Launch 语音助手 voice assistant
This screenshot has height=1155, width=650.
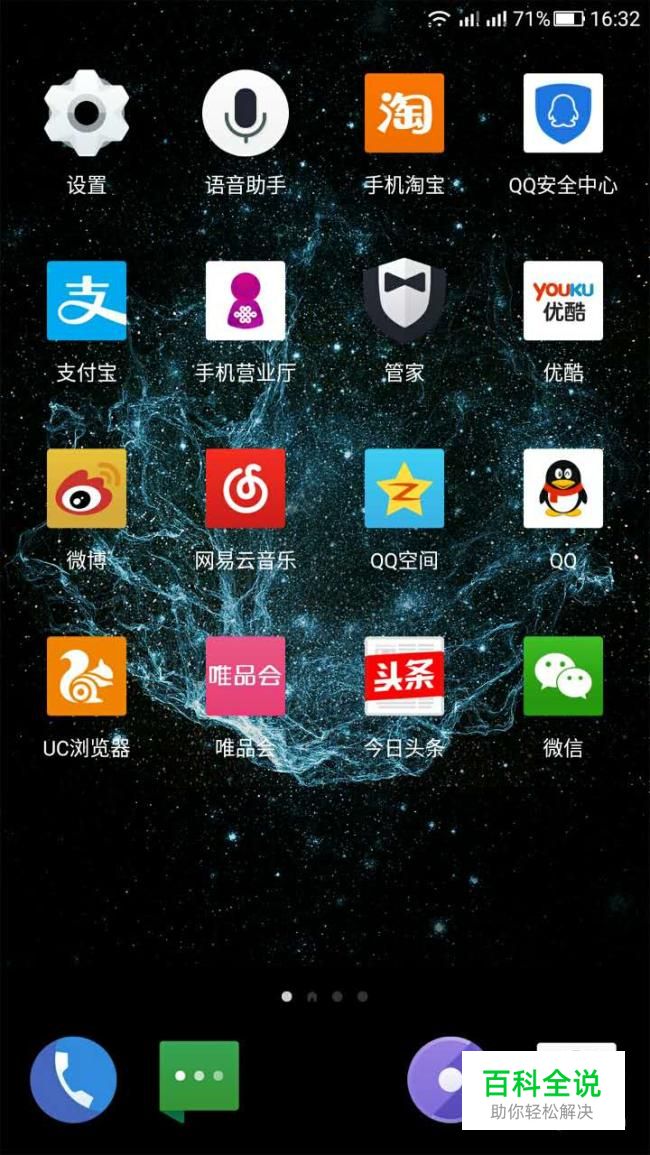click(245, 113)
